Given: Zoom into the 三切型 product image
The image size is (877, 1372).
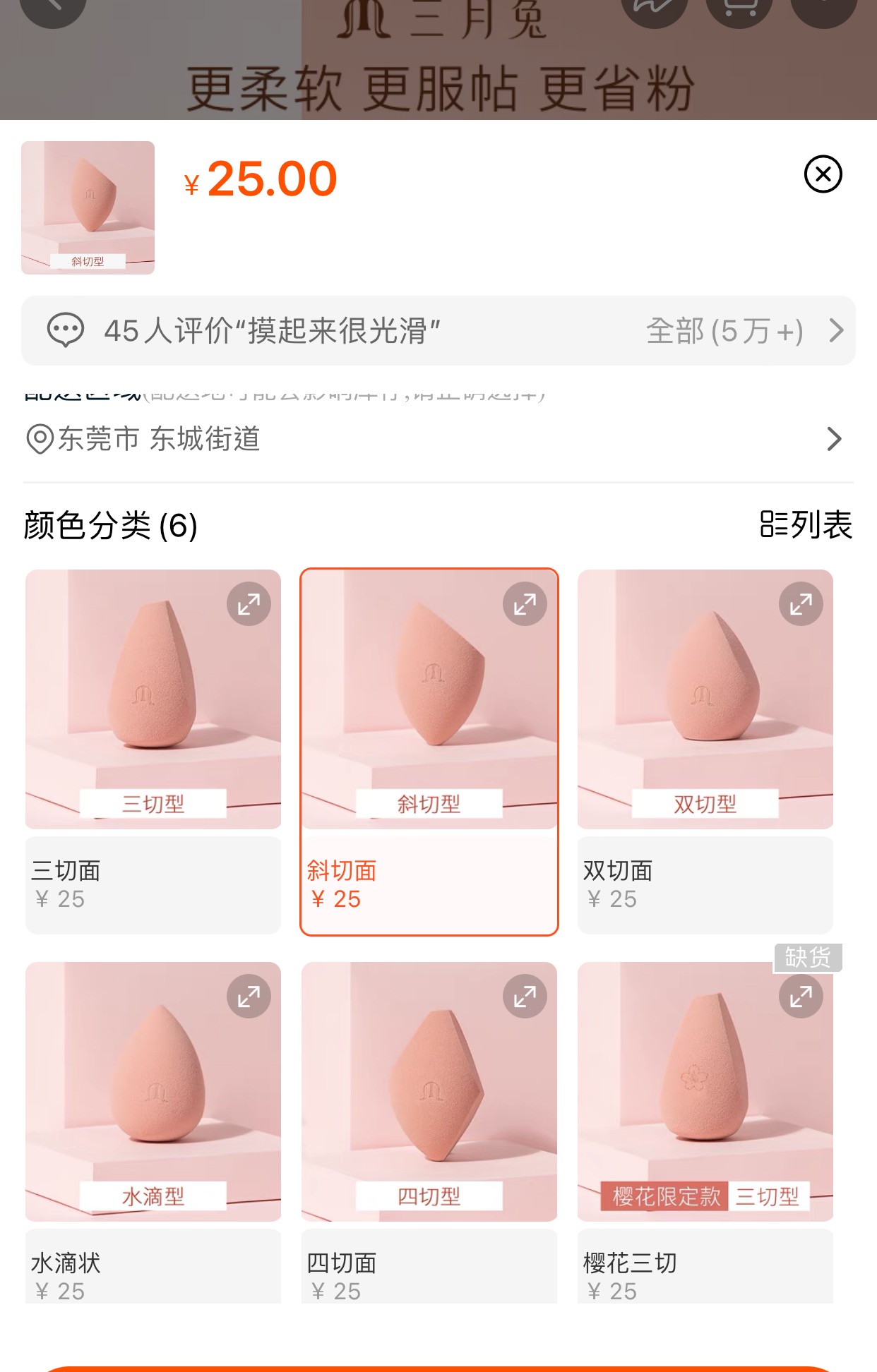Looking at the screenshot, I should pyautogui.click(x=249, y=603).
